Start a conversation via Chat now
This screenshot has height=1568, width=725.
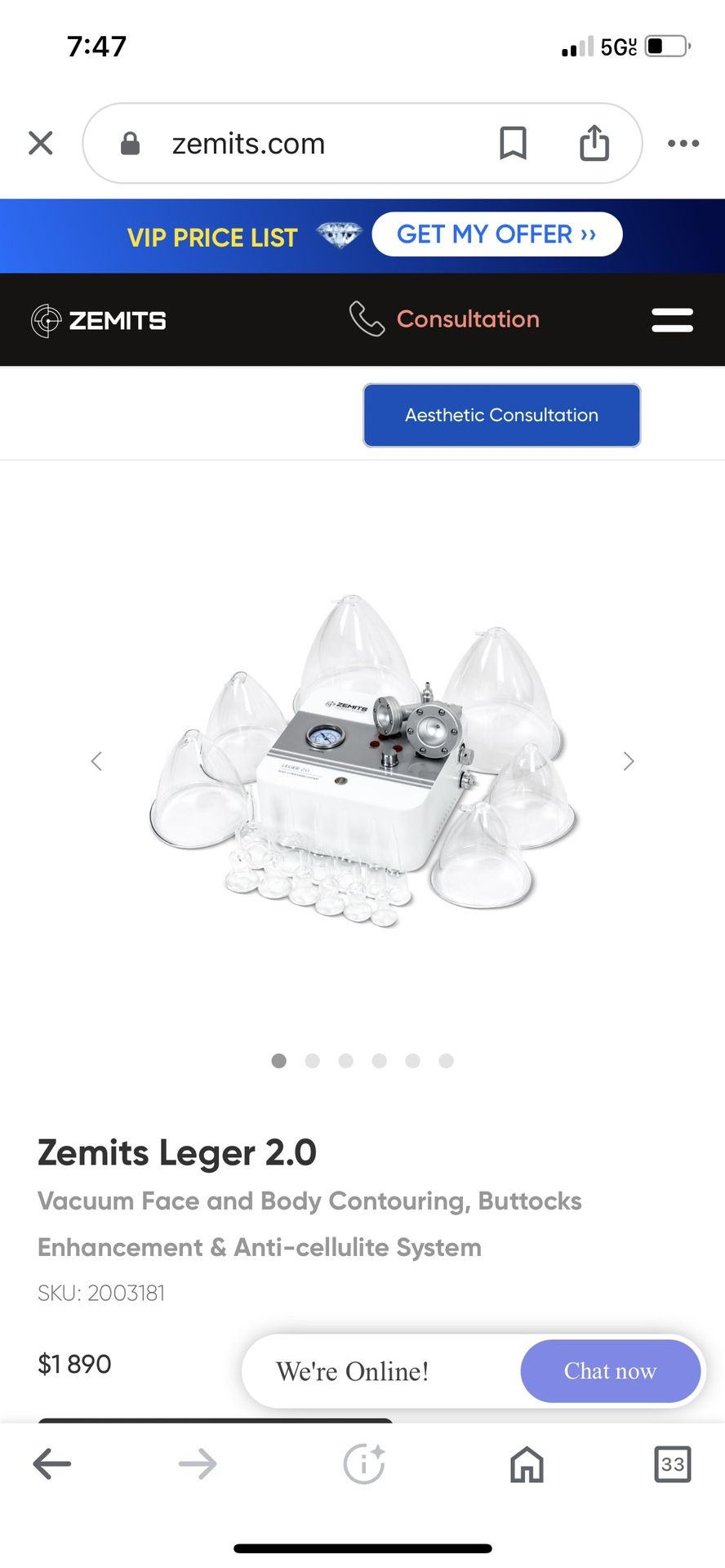[610, 1371]
